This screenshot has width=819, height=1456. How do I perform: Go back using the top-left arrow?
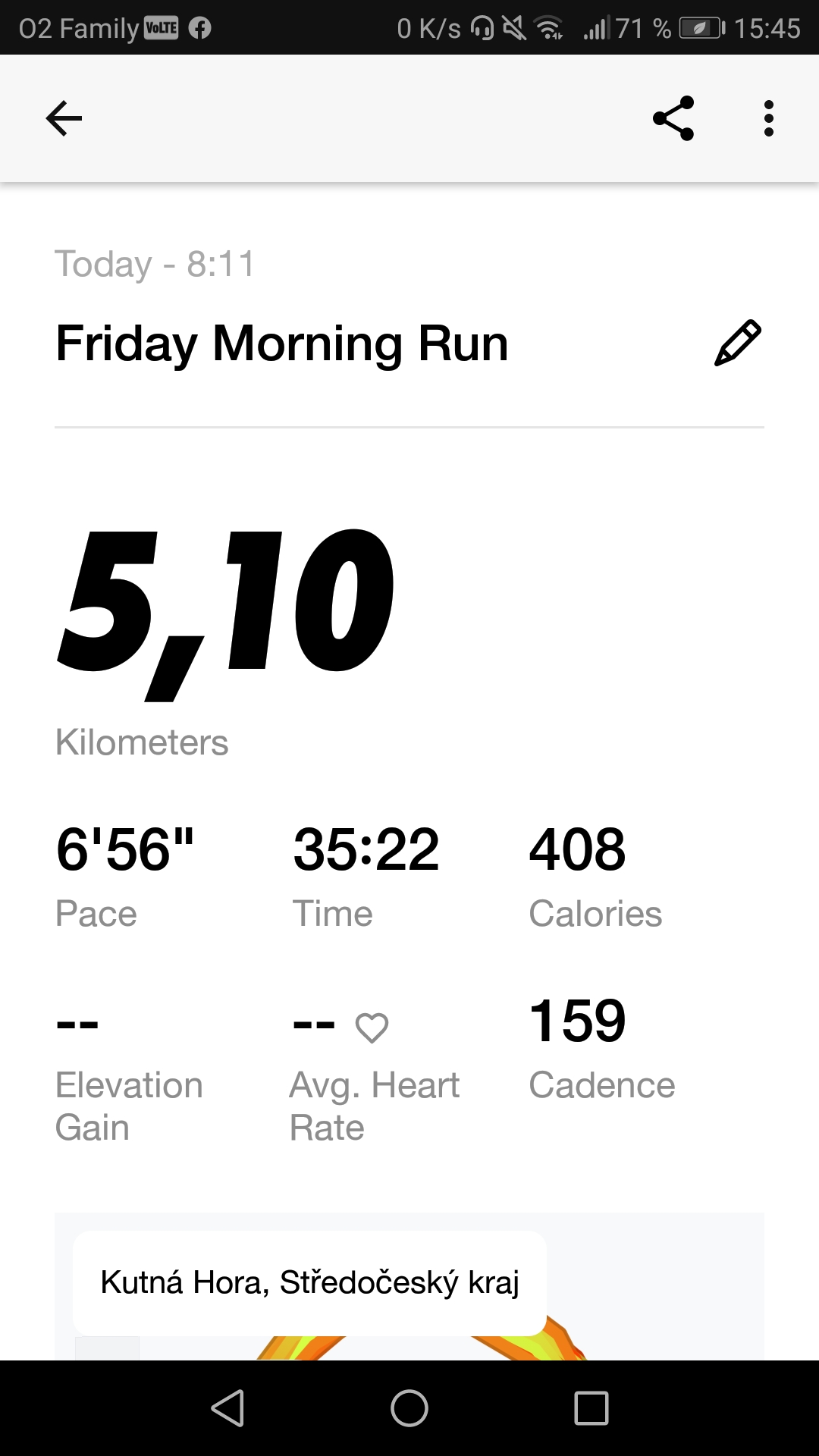tap(64, 118)
